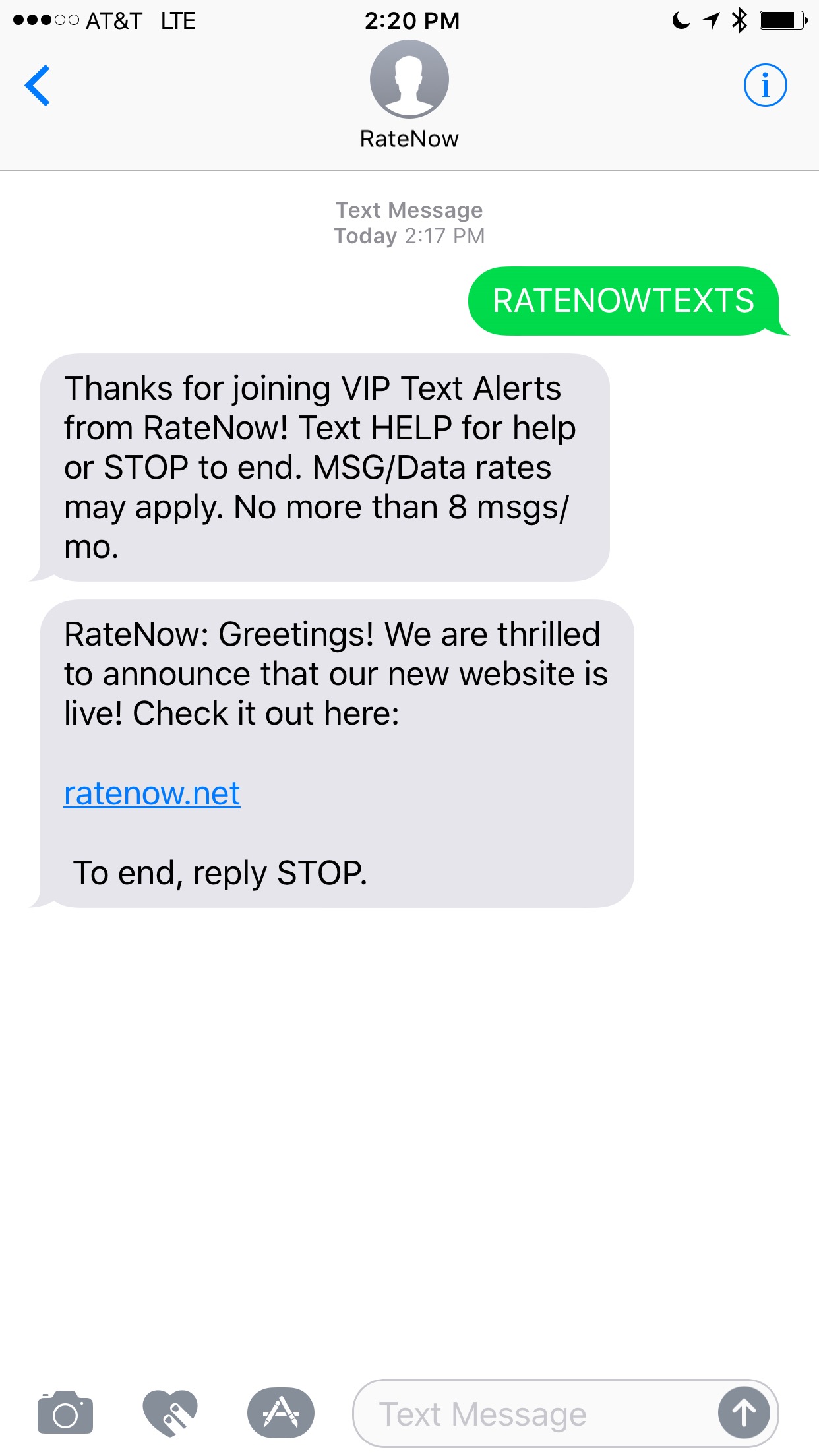Open Digital Touch heart icon

[170, 1412]
